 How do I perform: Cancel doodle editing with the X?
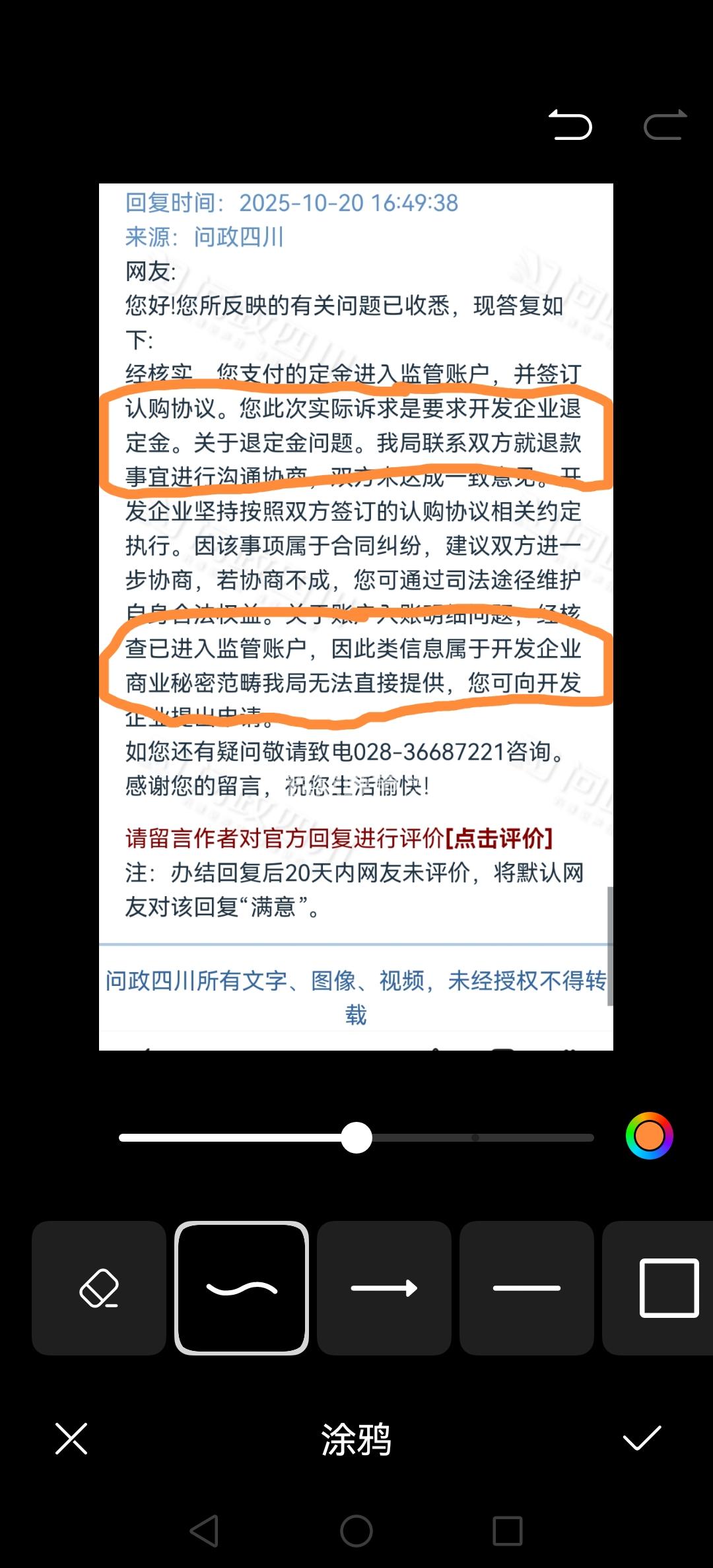point(71,1439)
